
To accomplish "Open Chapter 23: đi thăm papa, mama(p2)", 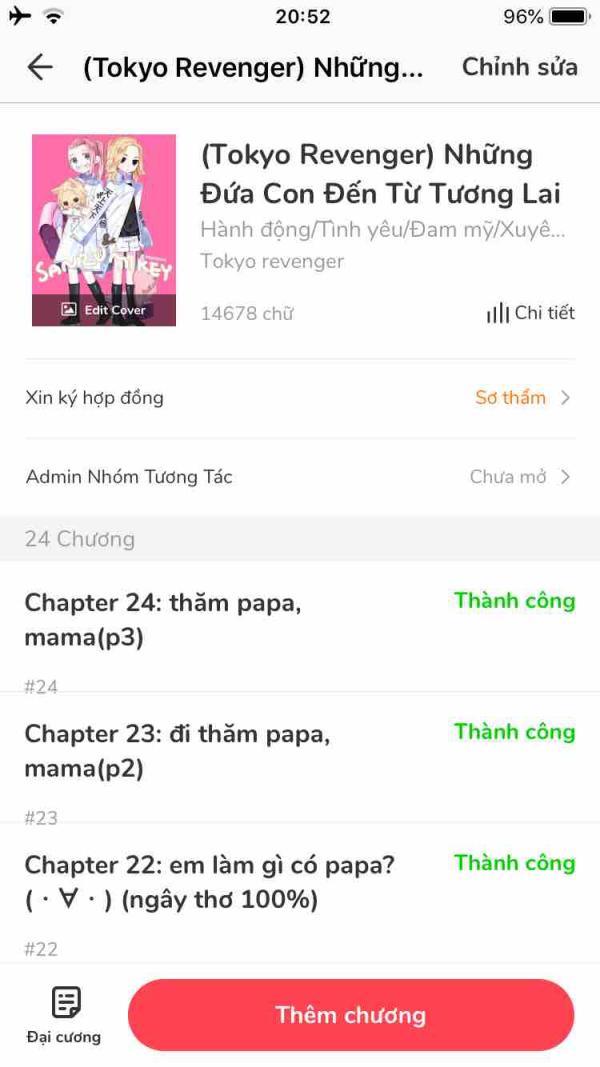I will click(300, 758).
